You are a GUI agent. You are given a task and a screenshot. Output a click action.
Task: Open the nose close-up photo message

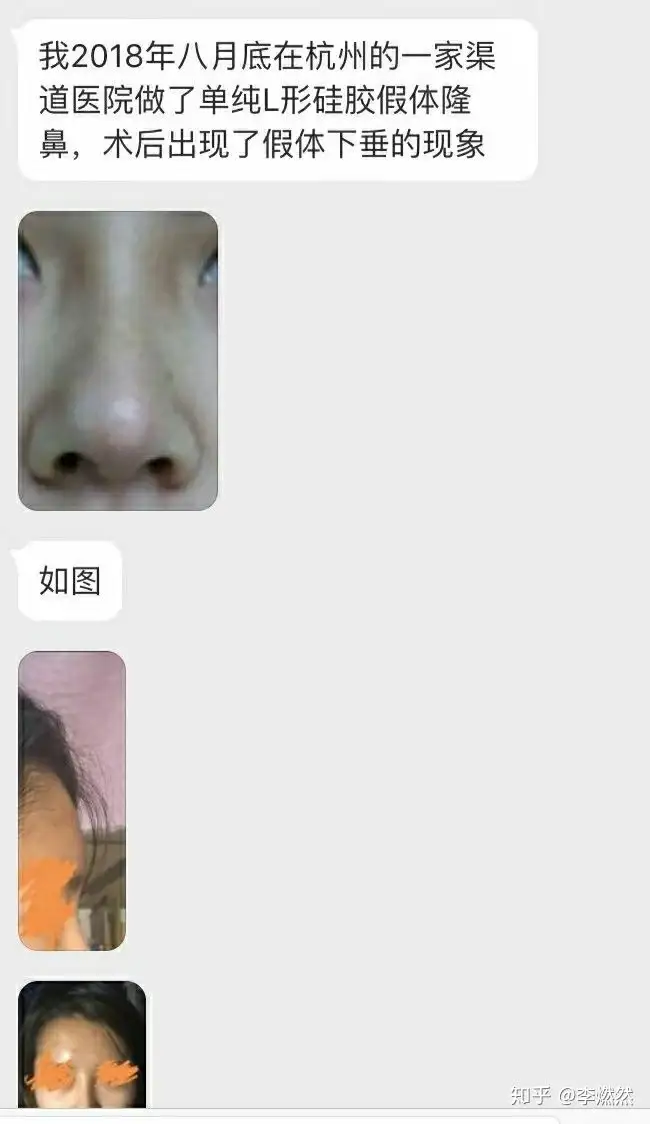click(x=118, y=360)
